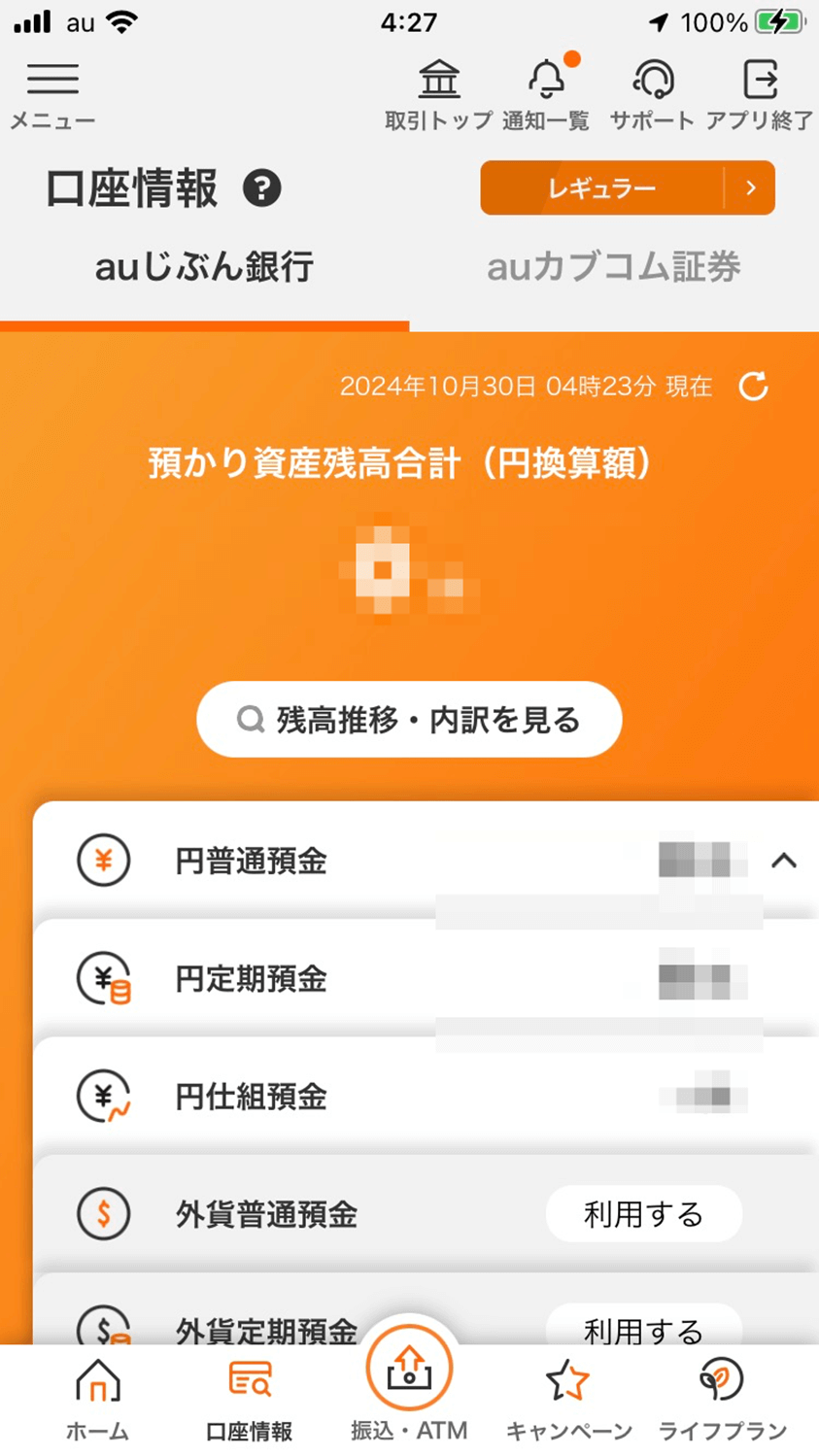Screen dimensions: 819x1456
Task: Open the レギュラー stage button
Action: pyautogui.click(x=628, y=187)
